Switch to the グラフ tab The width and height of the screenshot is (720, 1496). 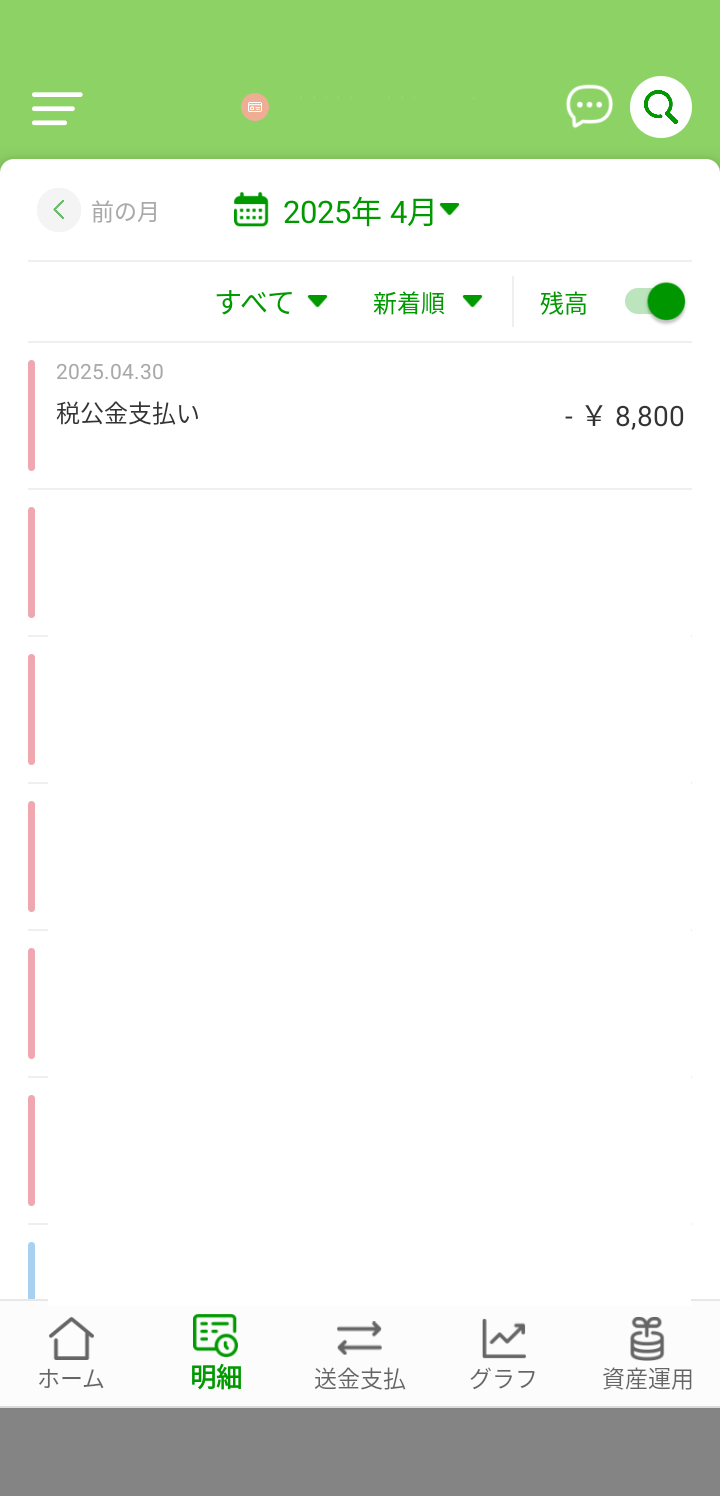503,1353
